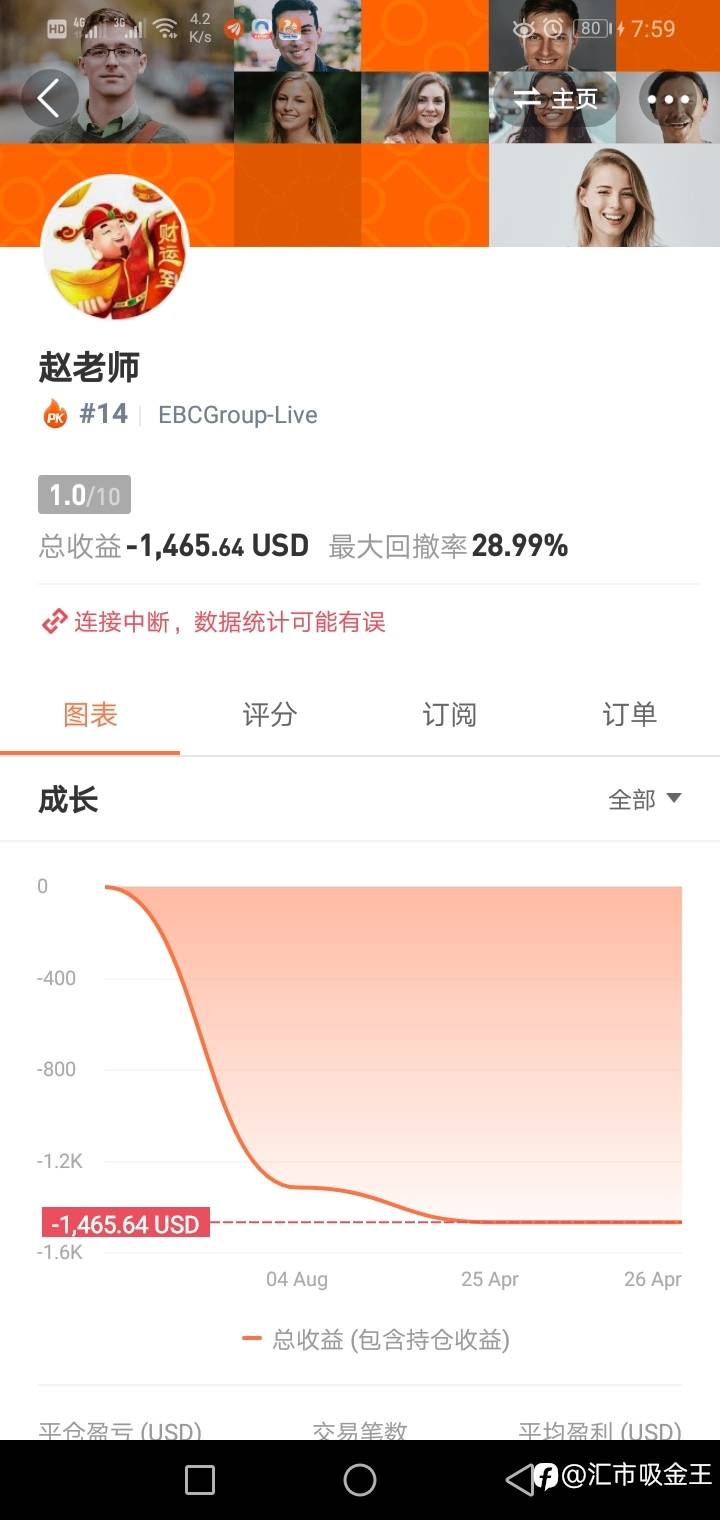The height and width of the screenshot is (1520, 720).
Task: Tap the back arrow at top left
Action: pyautogui.click(x=48, y=98)
